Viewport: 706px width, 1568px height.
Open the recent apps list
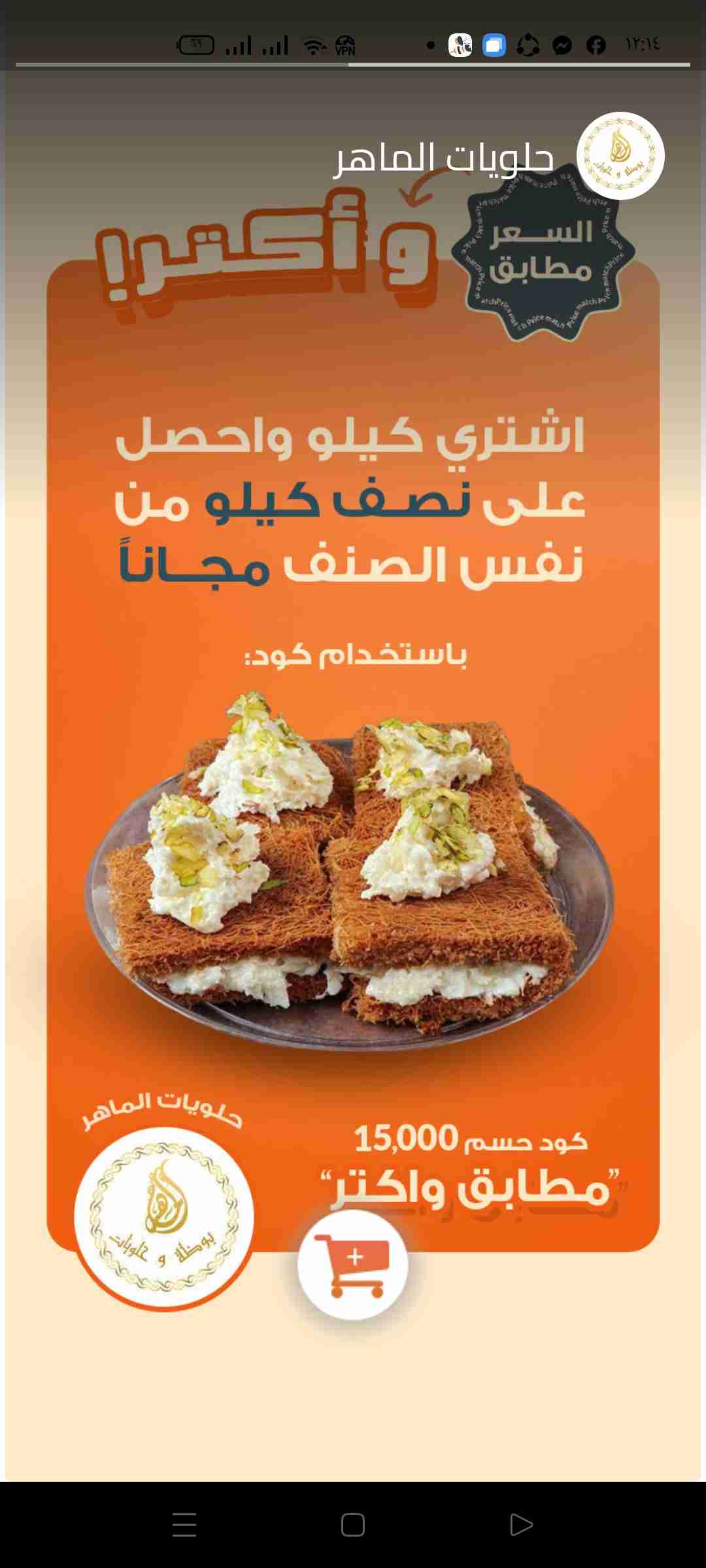click(x=184, y=1525)
